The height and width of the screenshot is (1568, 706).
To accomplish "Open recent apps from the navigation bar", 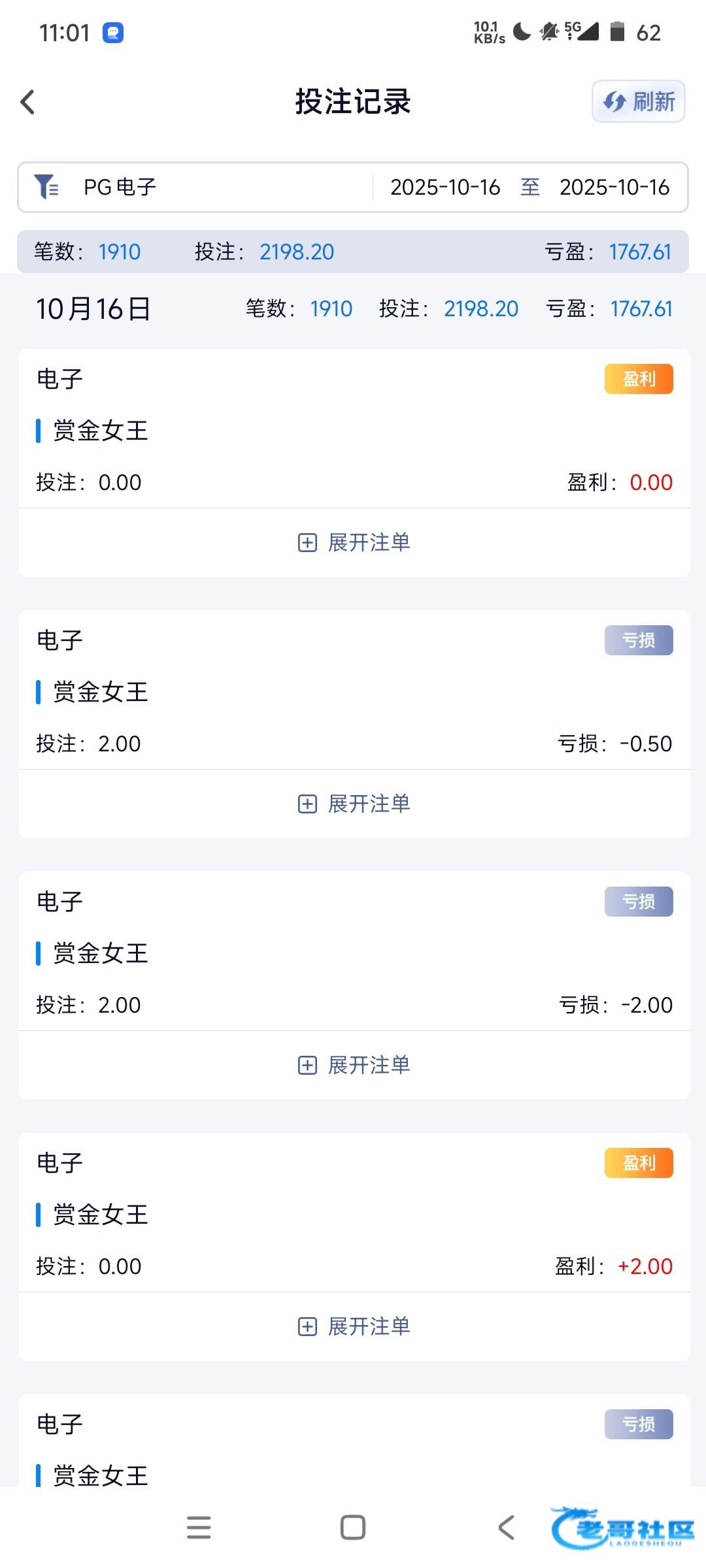I will 199,1527.
